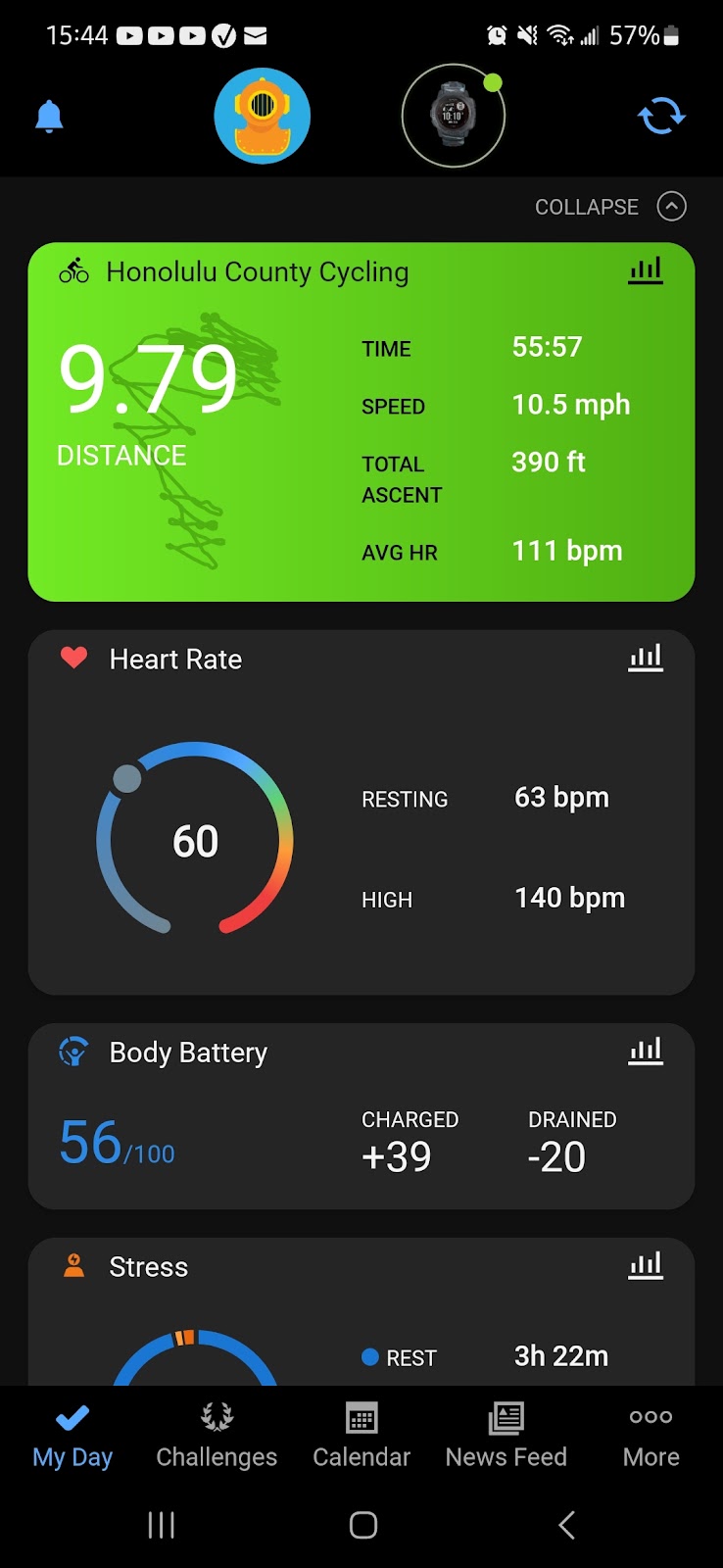Switch to the Challenges tab
Screen dimensions: 723x1568
pos(217,1436)
